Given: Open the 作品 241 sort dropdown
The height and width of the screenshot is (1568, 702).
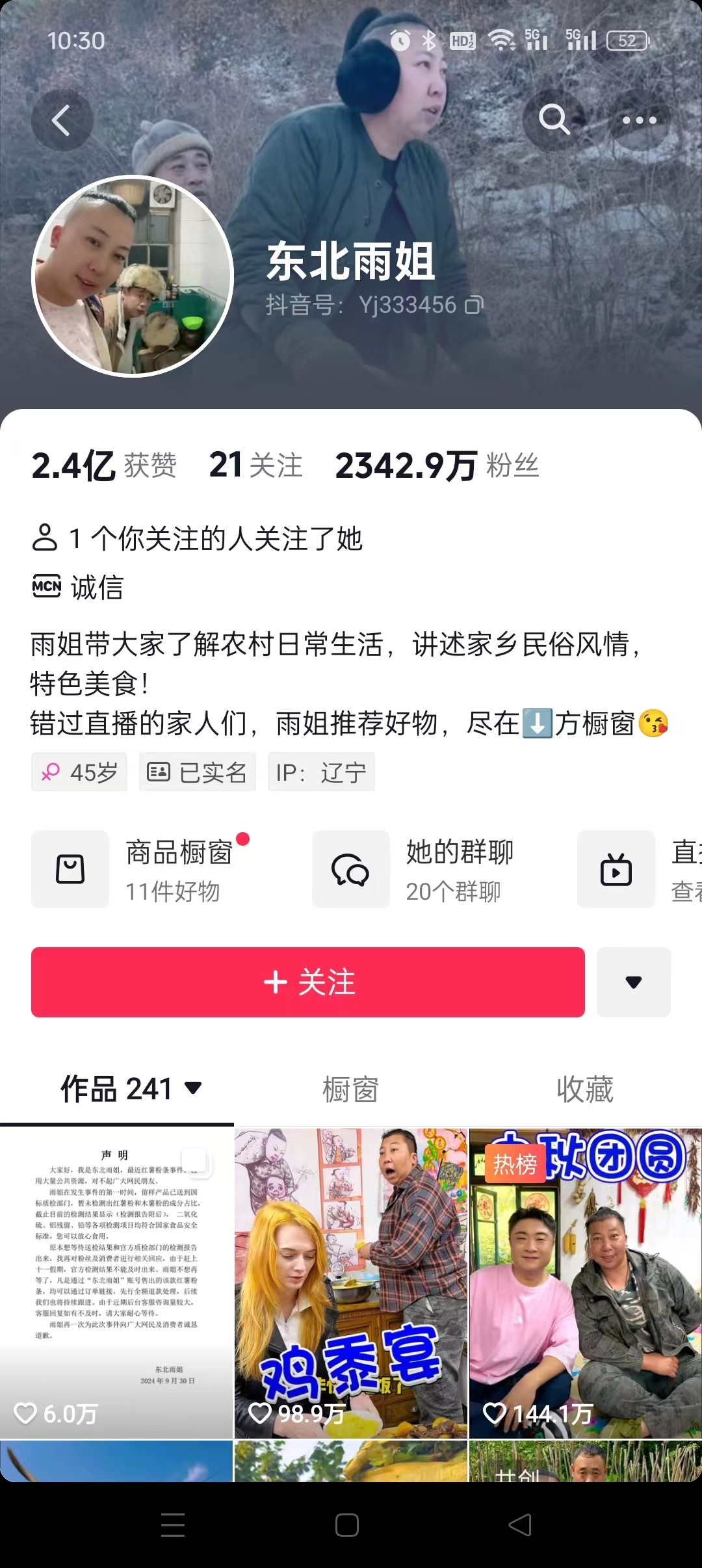Looking at the screenshot, I should [131, 1090].
